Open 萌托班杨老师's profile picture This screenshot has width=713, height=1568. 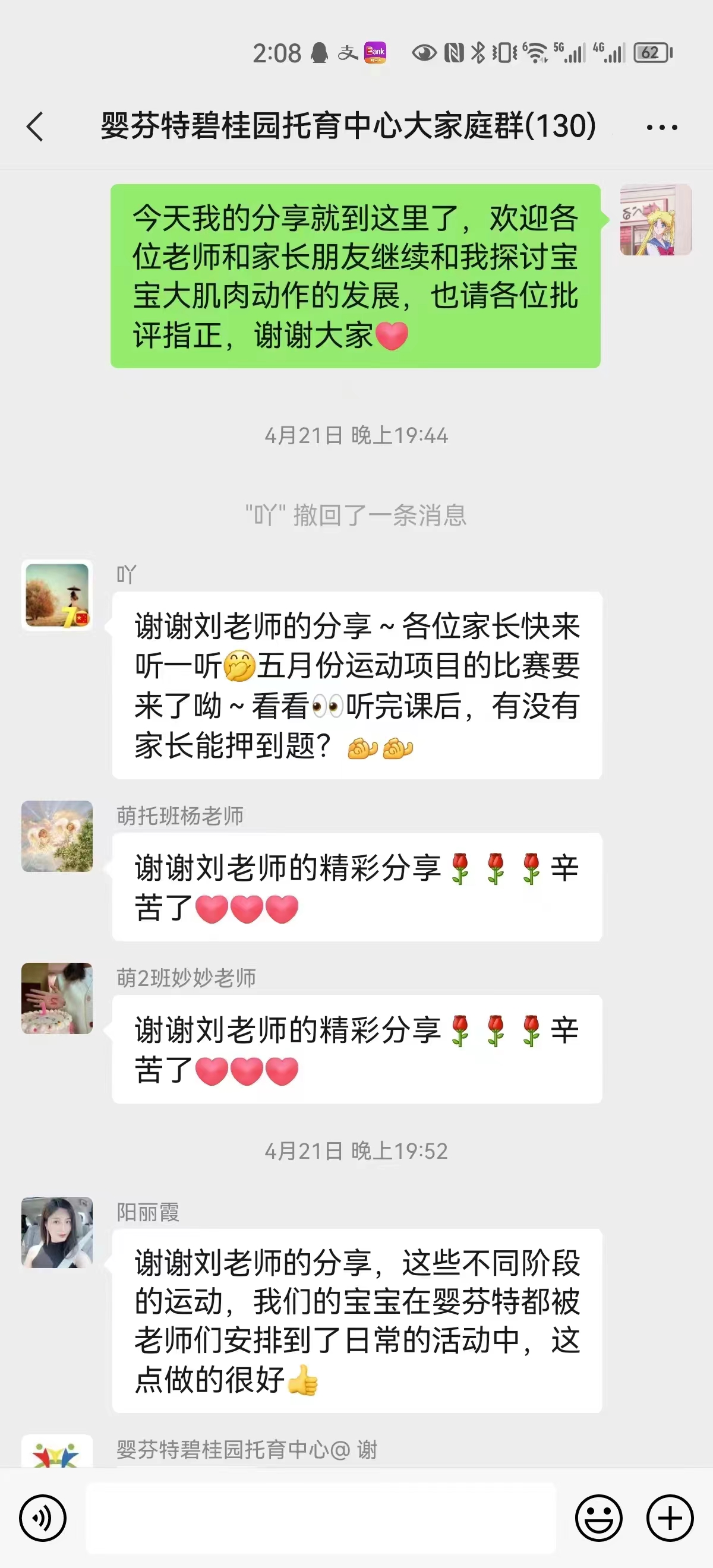tap(57, 836)
